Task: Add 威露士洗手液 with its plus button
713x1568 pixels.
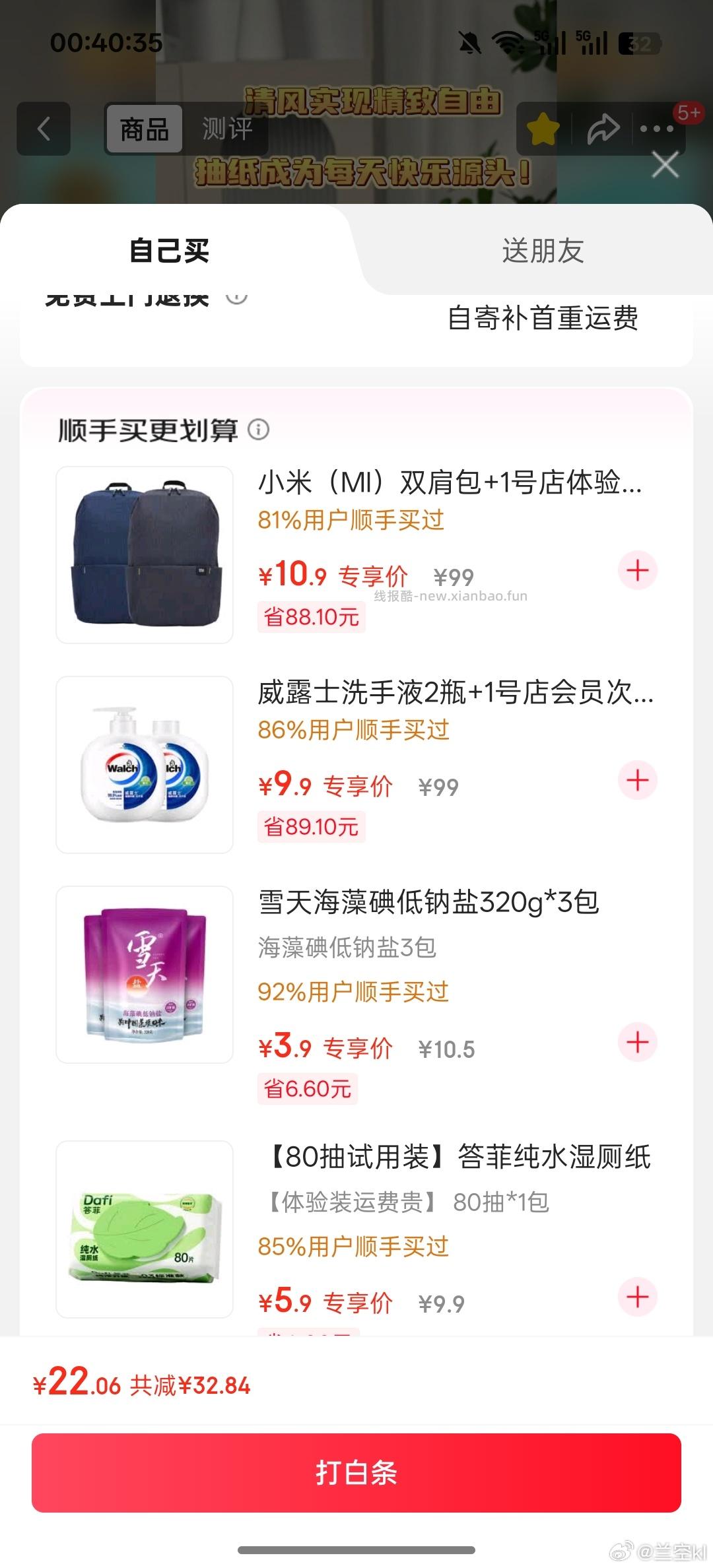Action: point(637,780)
